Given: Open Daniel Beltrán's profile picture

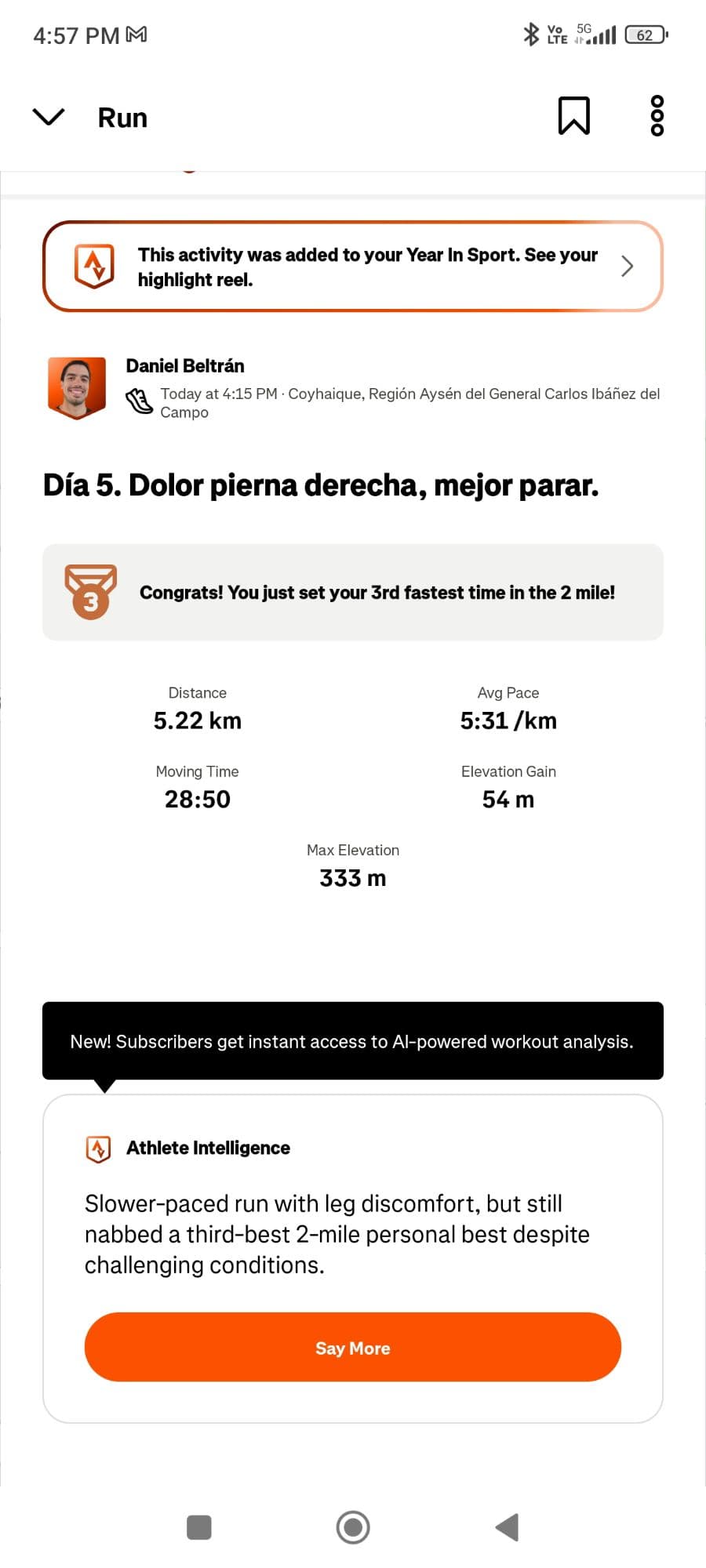Looking at the screenshot, I should click(77, 387).
